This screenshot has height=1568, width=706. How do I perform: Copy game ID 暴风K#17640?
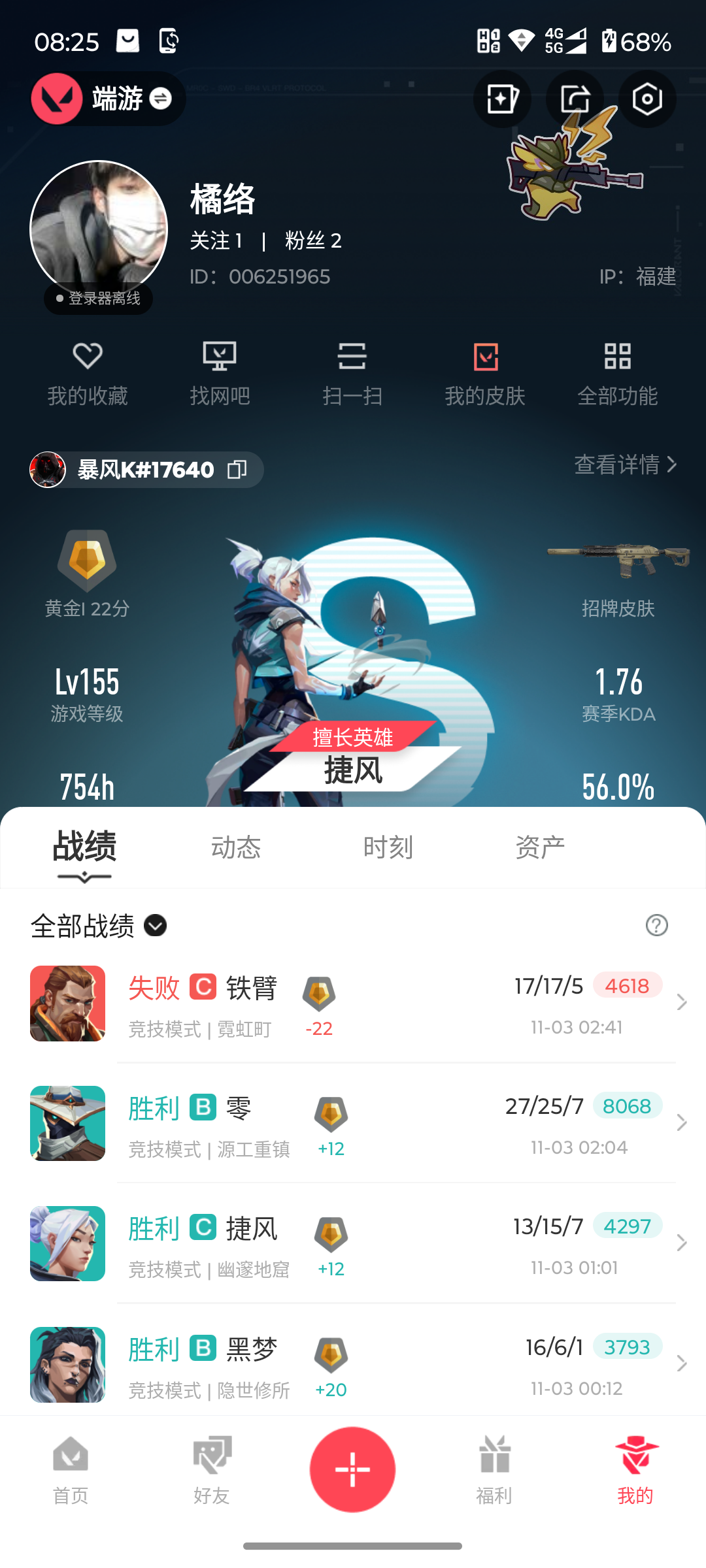(x=237, y=469)
